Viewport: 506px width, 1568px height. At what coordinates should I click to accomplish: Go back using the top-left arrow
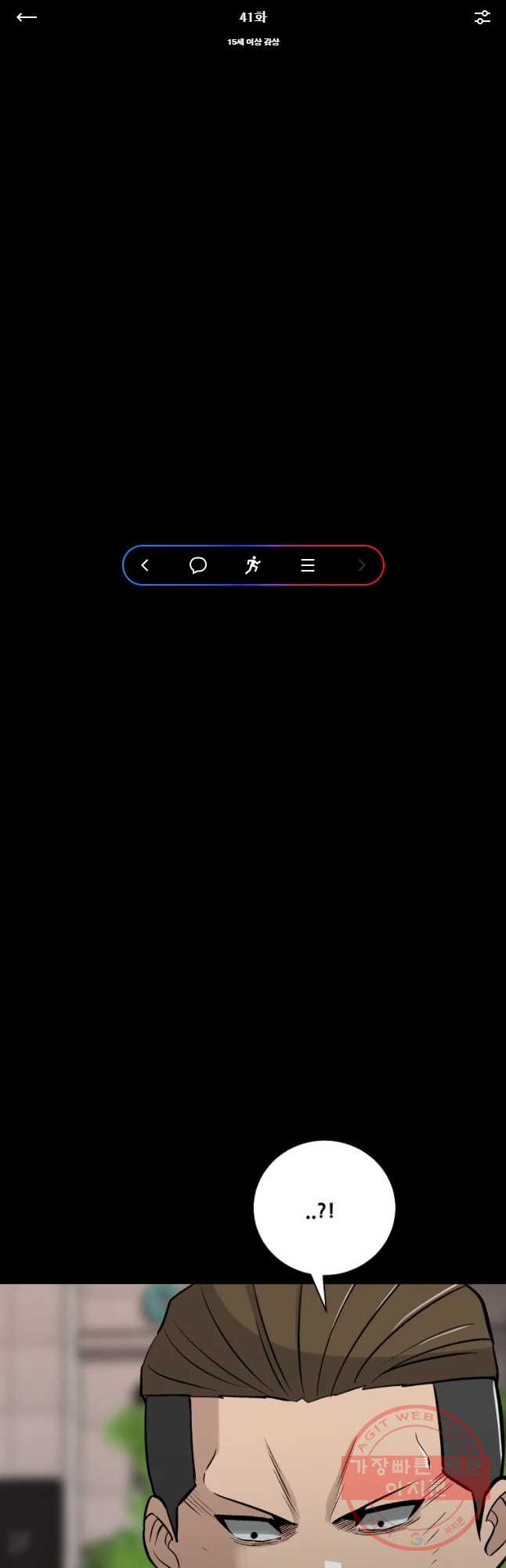27,17
